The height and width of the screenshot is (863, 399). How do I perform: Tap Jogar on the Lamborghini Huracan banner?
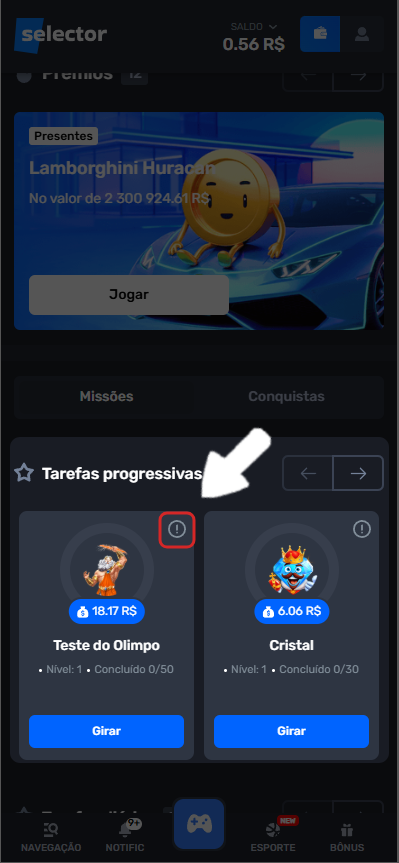coord(129,294)
